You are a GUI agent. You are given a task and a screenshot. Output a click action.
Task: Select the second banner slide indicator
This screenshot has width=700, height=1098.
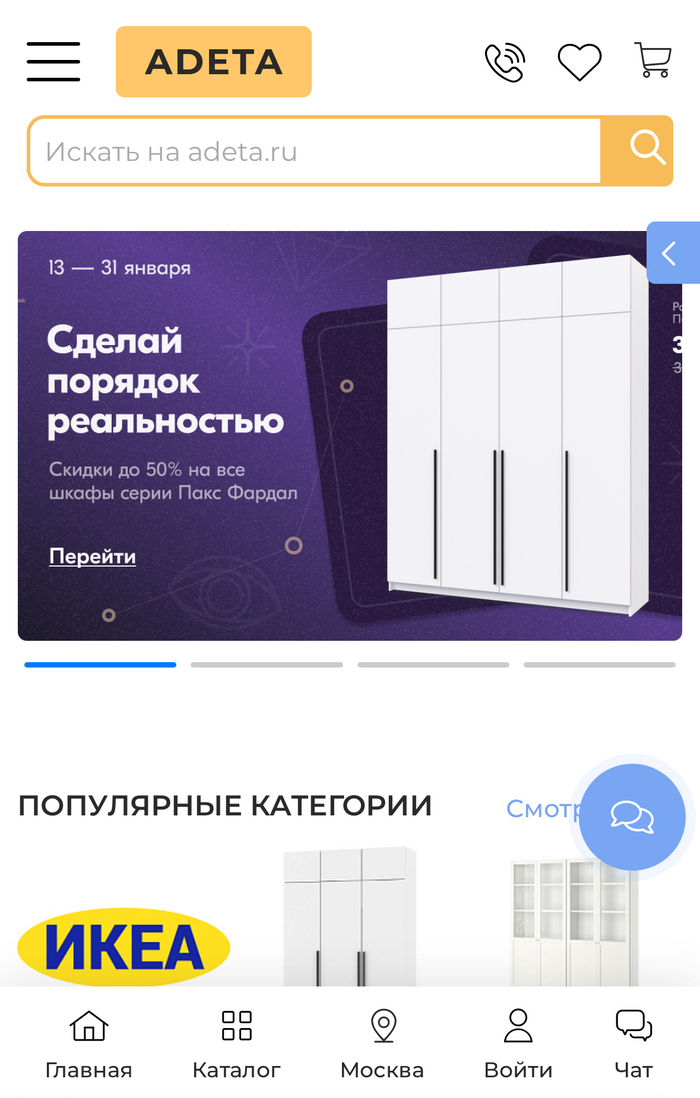pos(266,664)
